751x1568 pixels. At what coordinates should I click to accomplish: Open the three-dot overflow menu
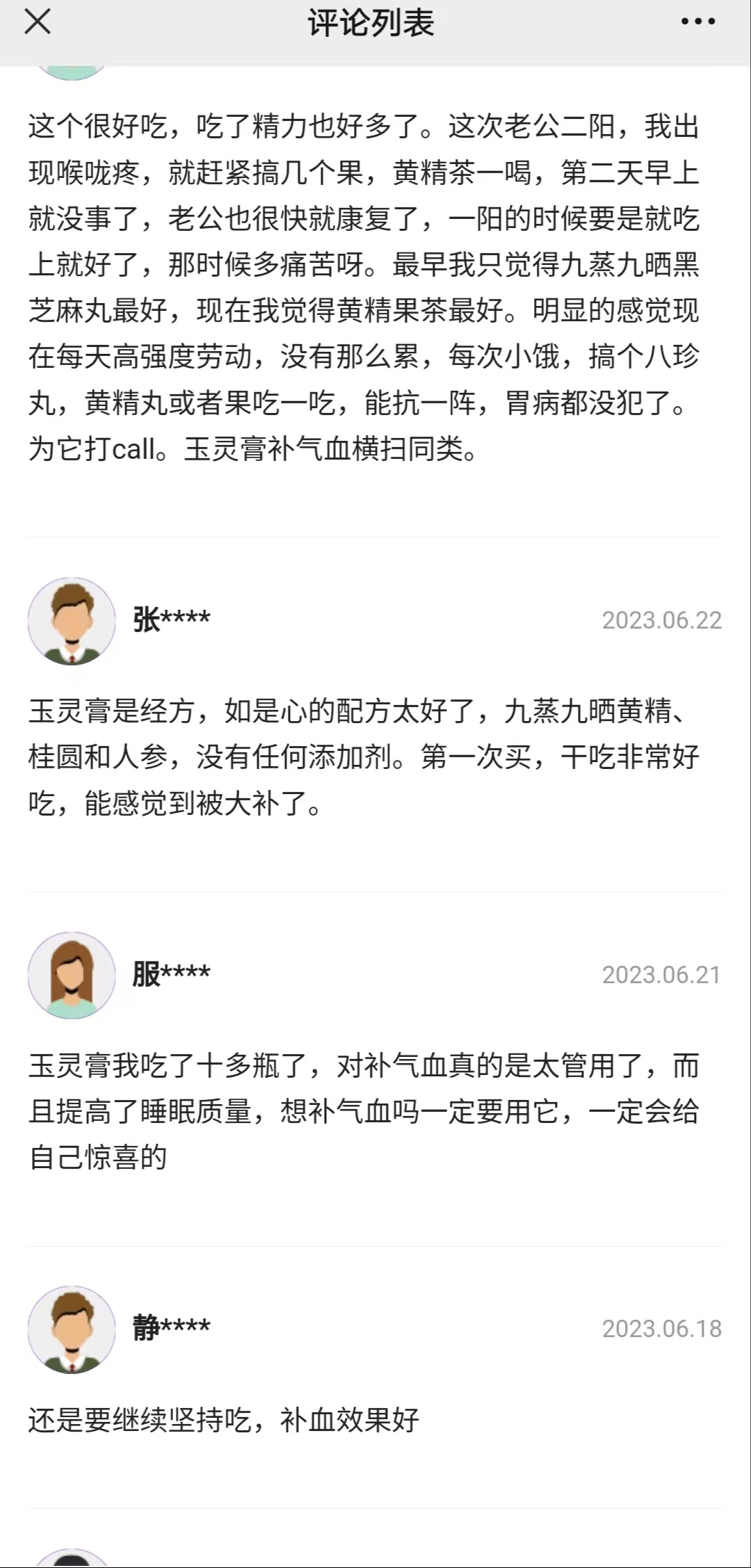tap(697, 22)
